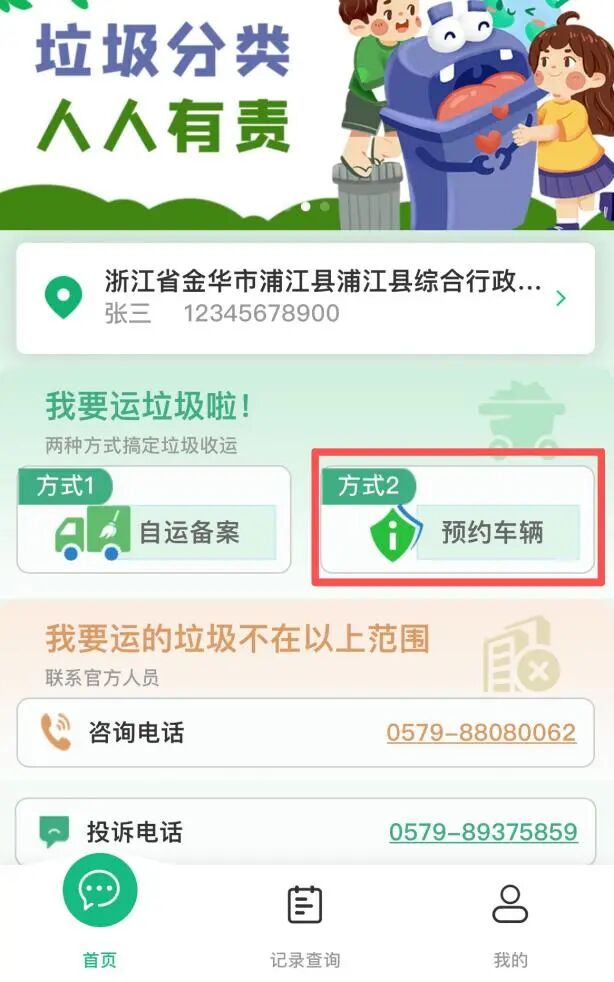Screen dimensions: 614x982
Task: Open the address card for 张三
Action: 306,297
